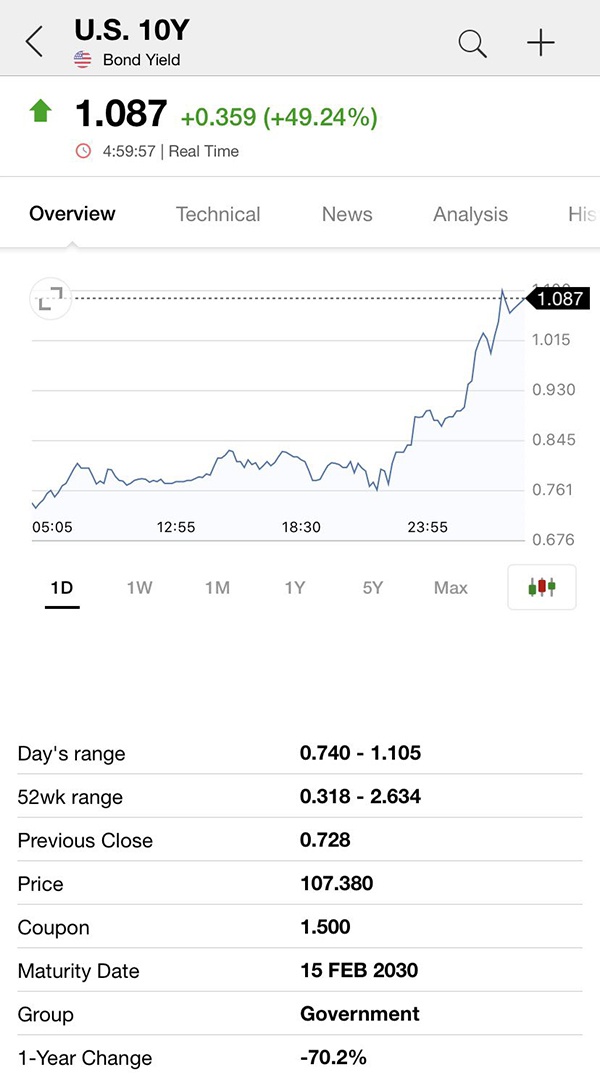The width and height of the screenshot is (600, 1075).
Task: Open the News tab
Action: click(347, 214)
